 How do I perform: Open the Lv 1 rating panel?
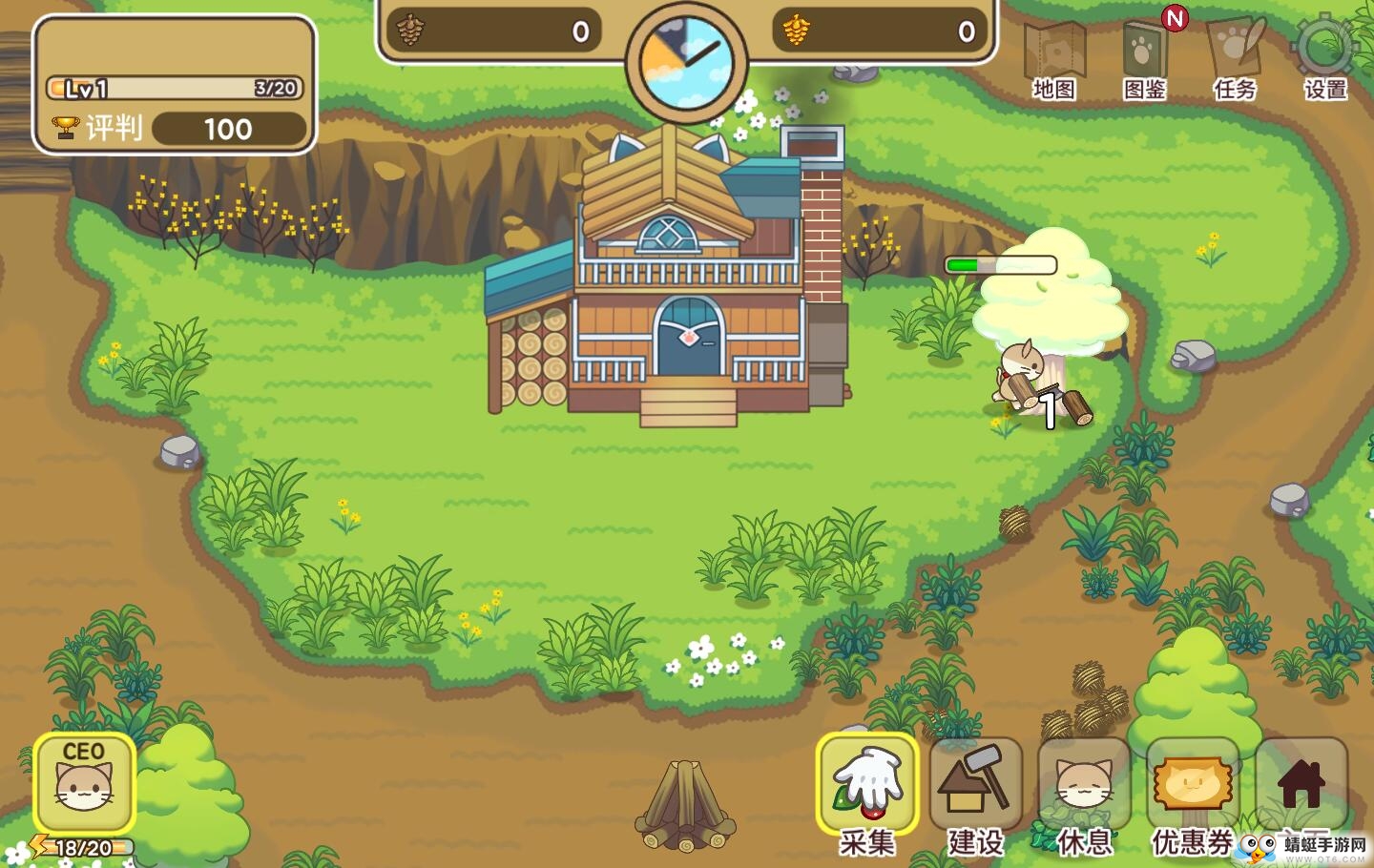pos(175,86)
